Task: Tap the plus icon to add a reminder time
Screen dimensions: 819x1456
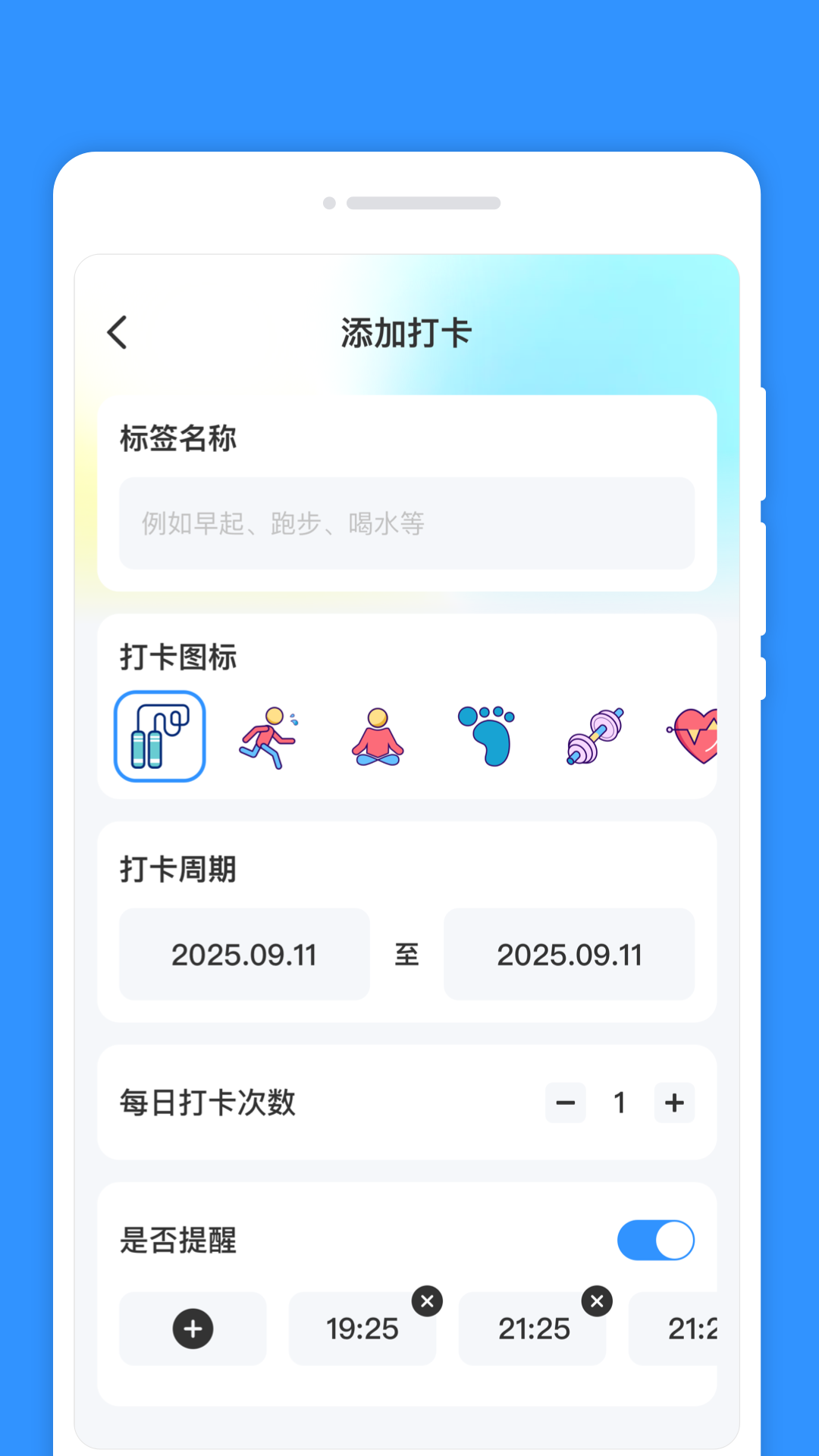Action: 193,1329
